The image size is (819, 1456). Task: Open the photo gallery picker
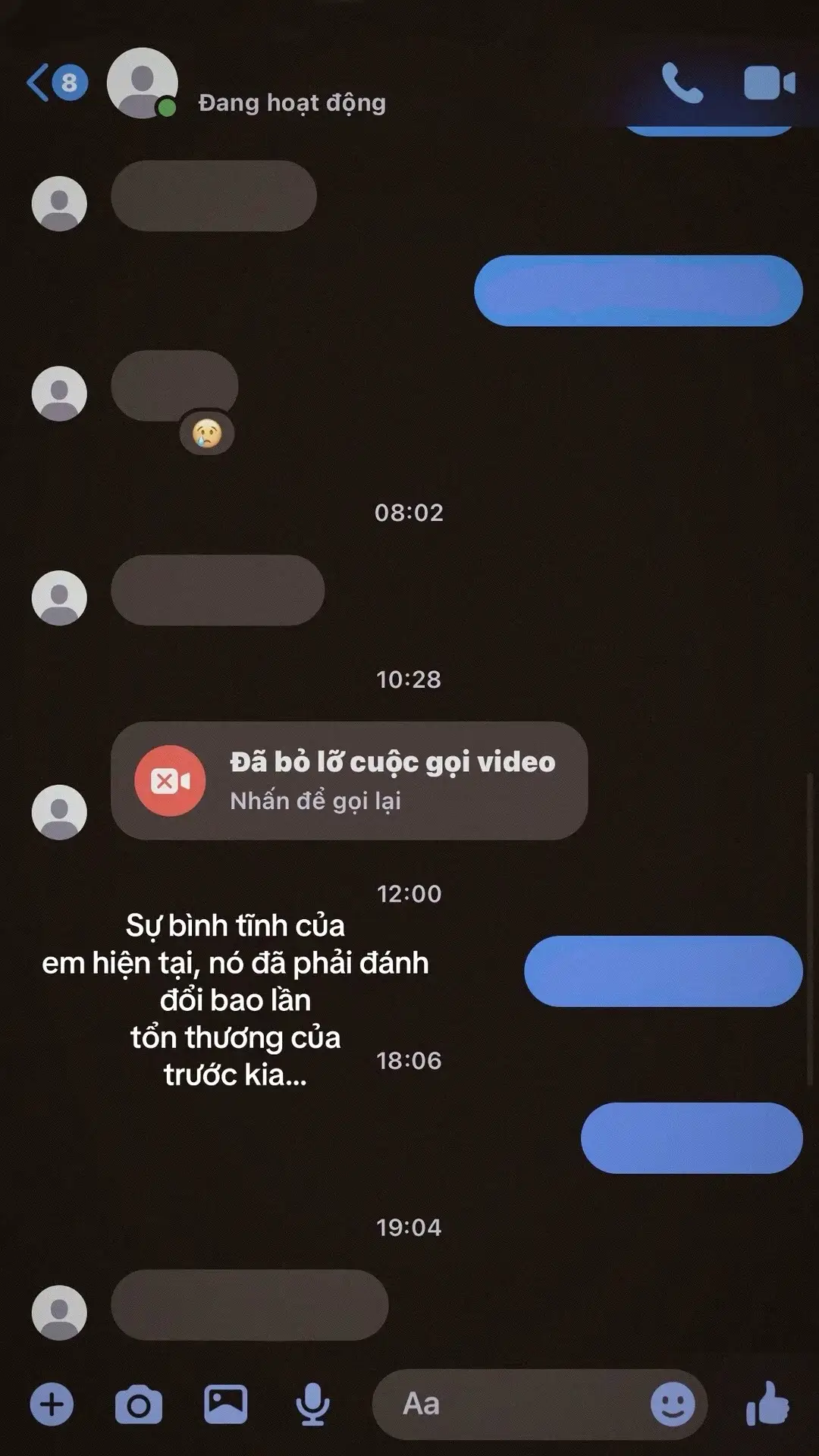(225, 1404)
